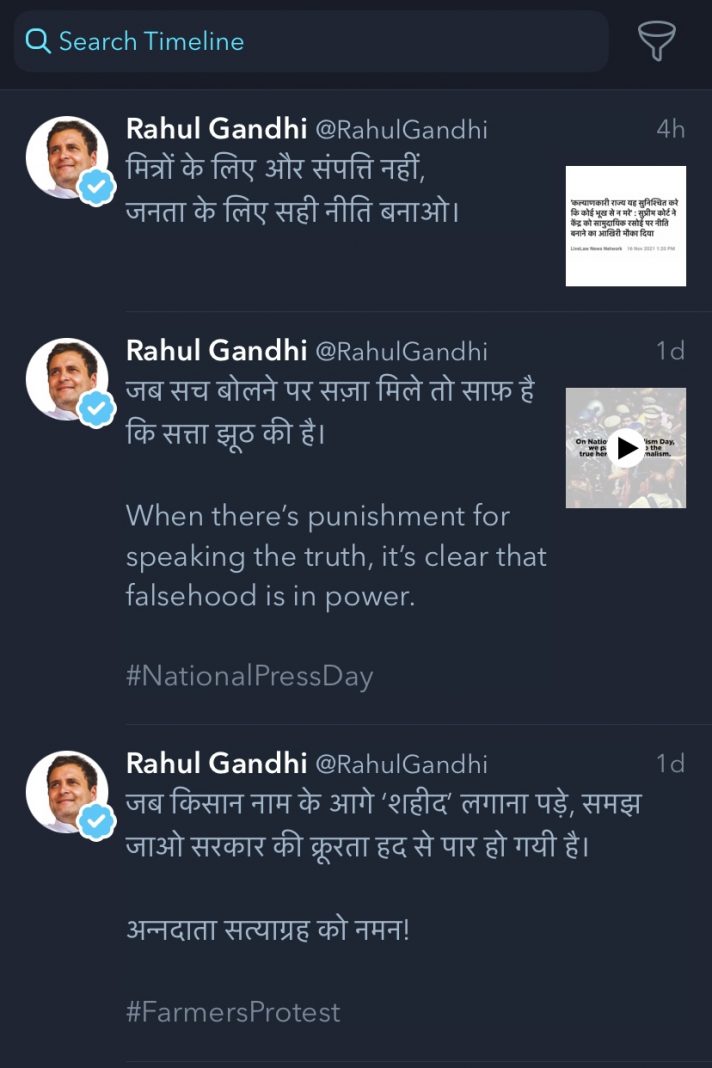Open Rahul Gandhi's avatar on the 4h tweet
This screenshot has width=712, height=1068.
pos(67,158)
